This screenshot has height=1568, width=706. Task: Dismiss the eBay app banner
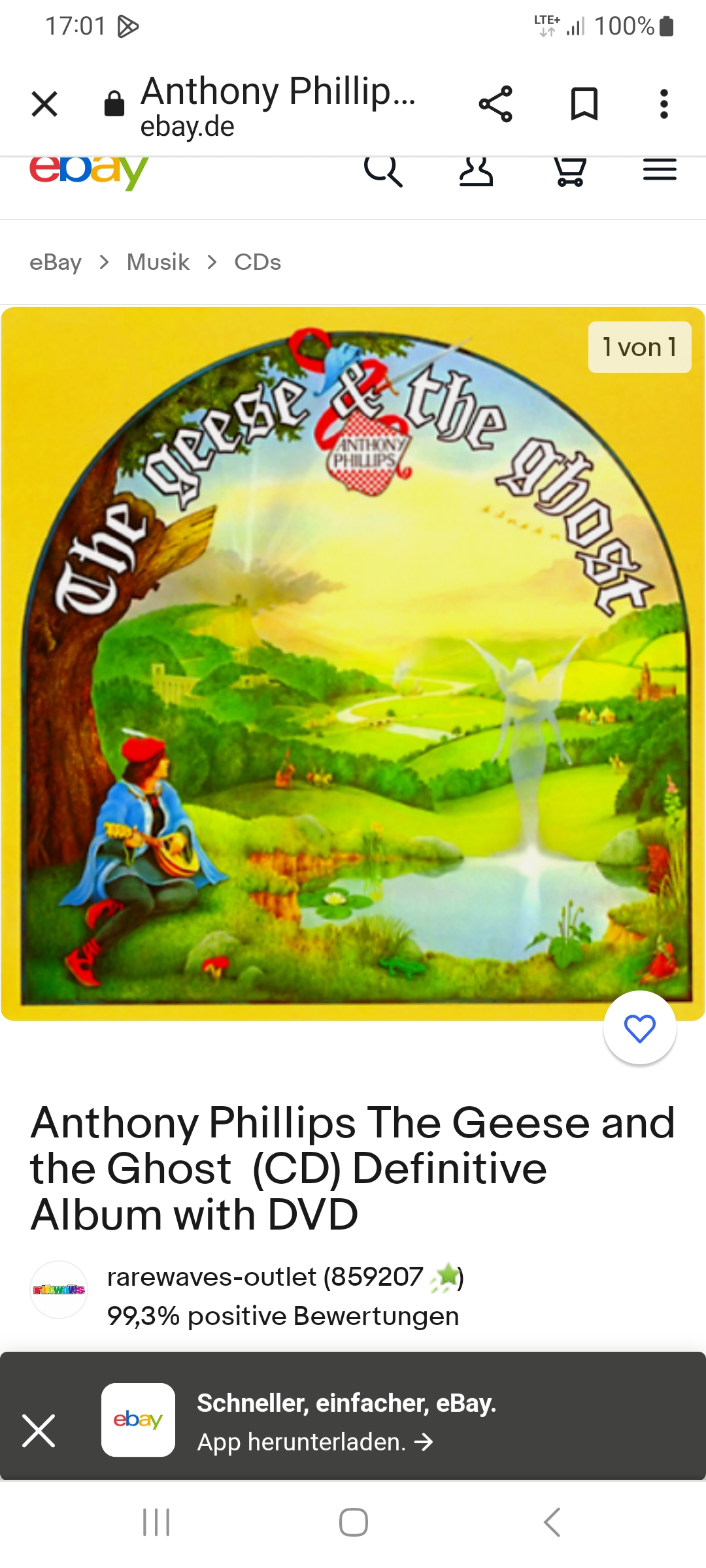[39, 1430]
